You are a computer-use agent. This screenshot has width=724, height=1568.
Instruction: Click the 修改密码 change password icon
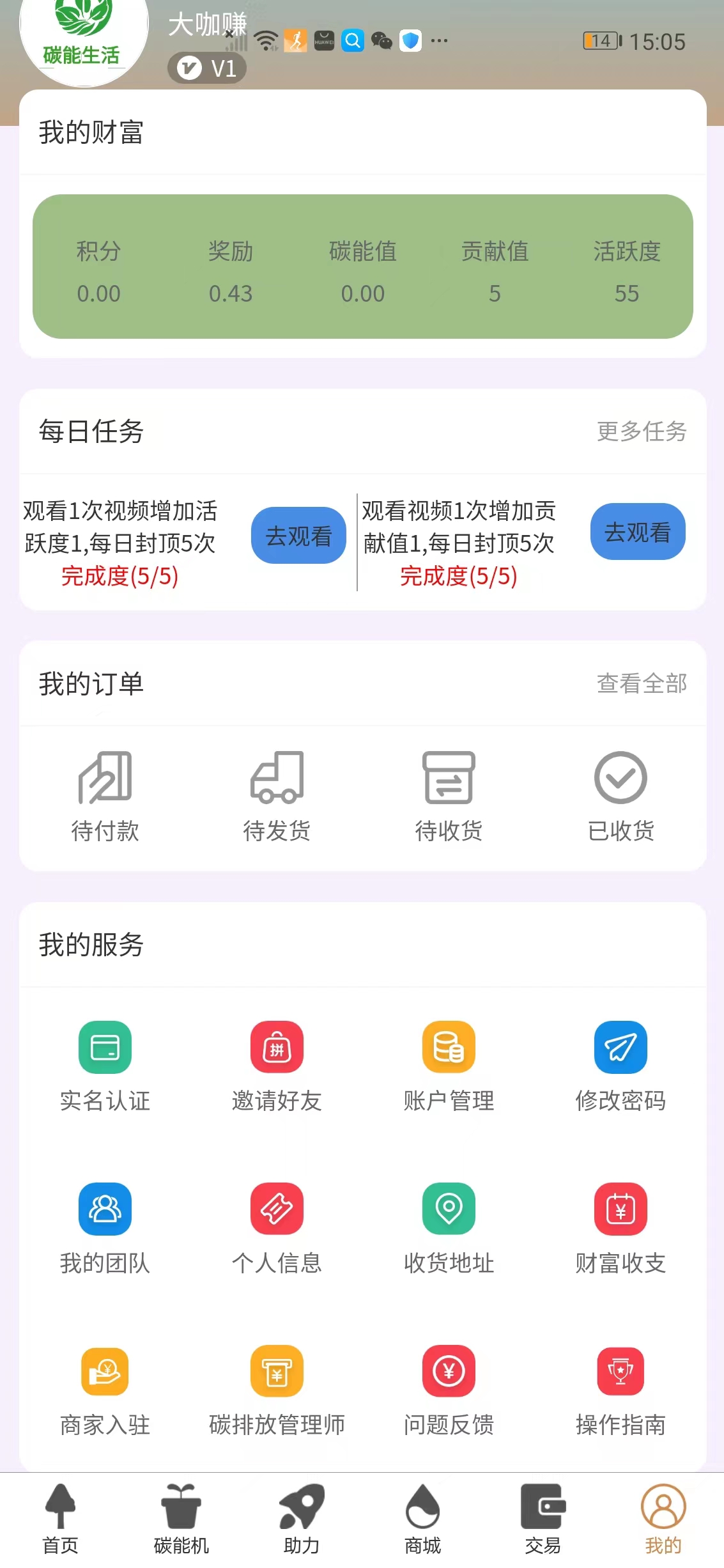click(x=620, y=1048)
